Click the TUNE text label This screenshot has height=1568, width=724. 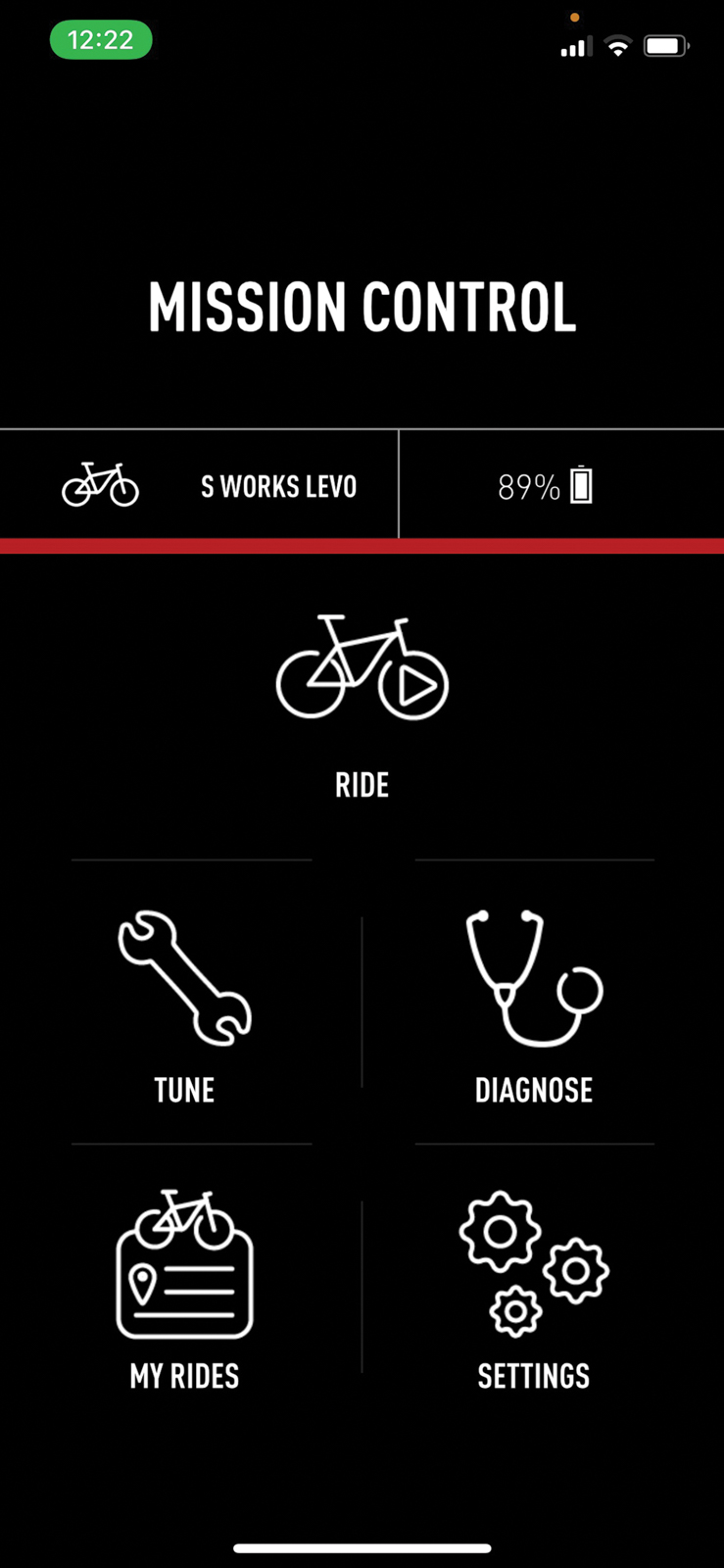(184, 1090)
